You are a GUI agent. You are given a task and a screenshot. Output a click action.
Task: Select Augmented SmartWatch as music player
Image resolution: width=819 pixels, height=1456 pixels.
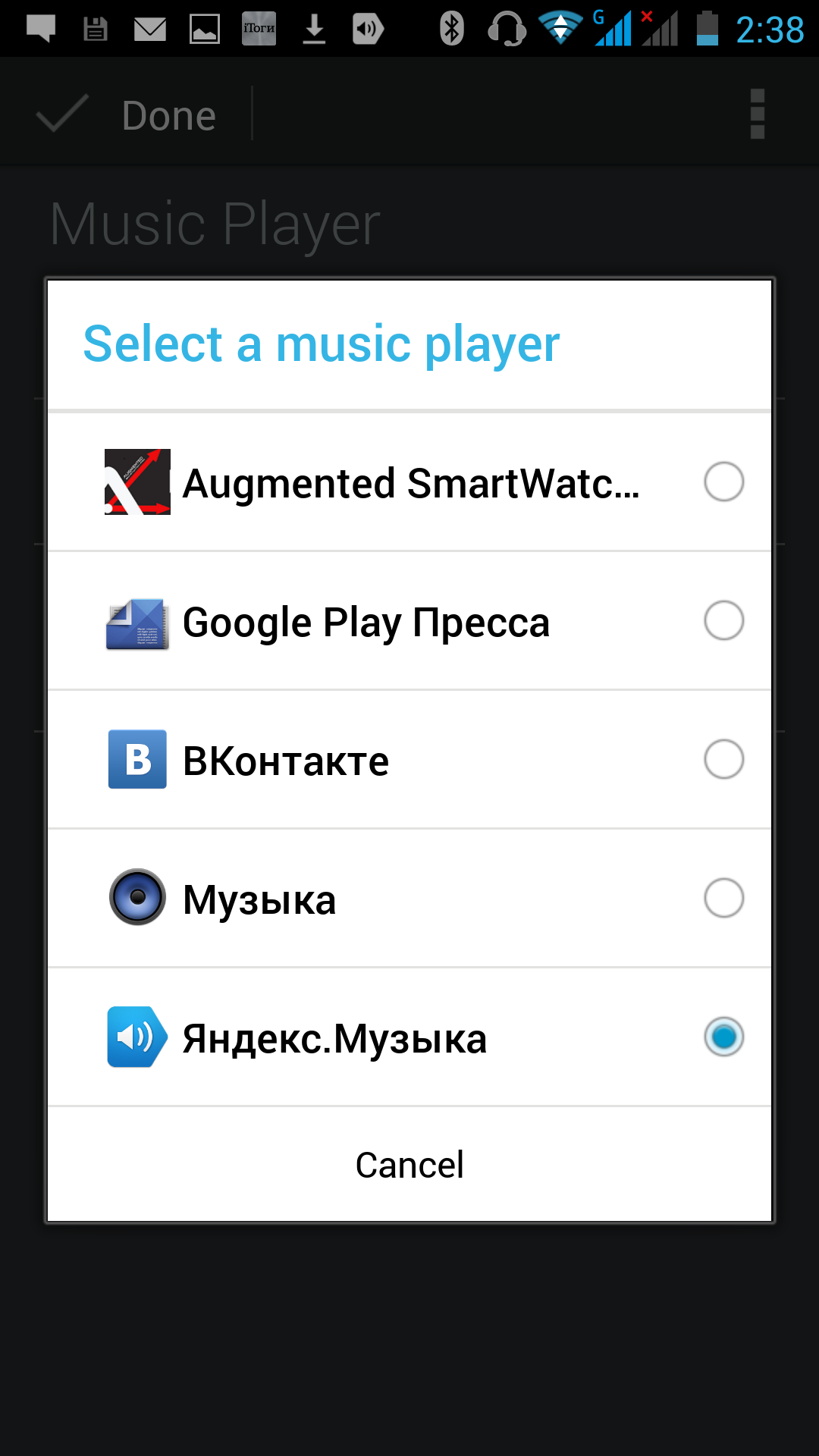(409, 482)
